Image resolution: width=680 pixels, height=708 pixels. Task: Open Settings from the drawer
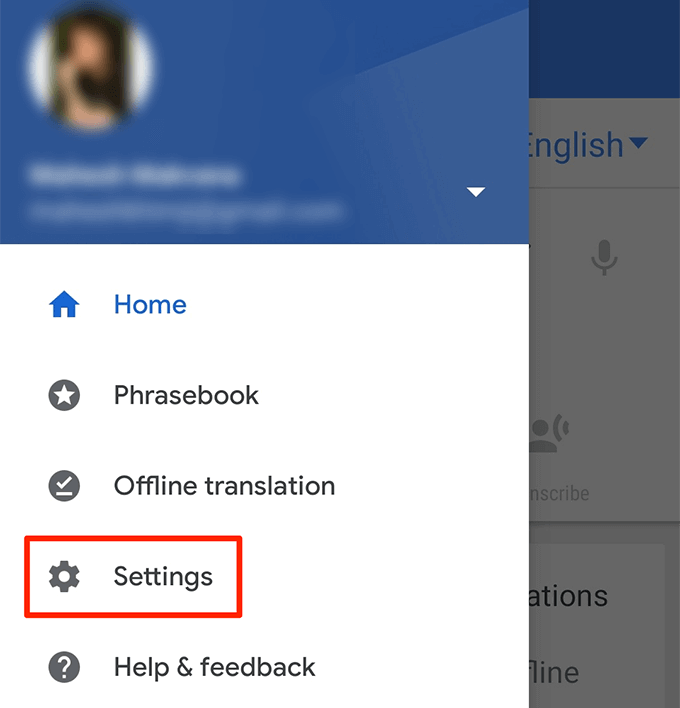[162, 577]
